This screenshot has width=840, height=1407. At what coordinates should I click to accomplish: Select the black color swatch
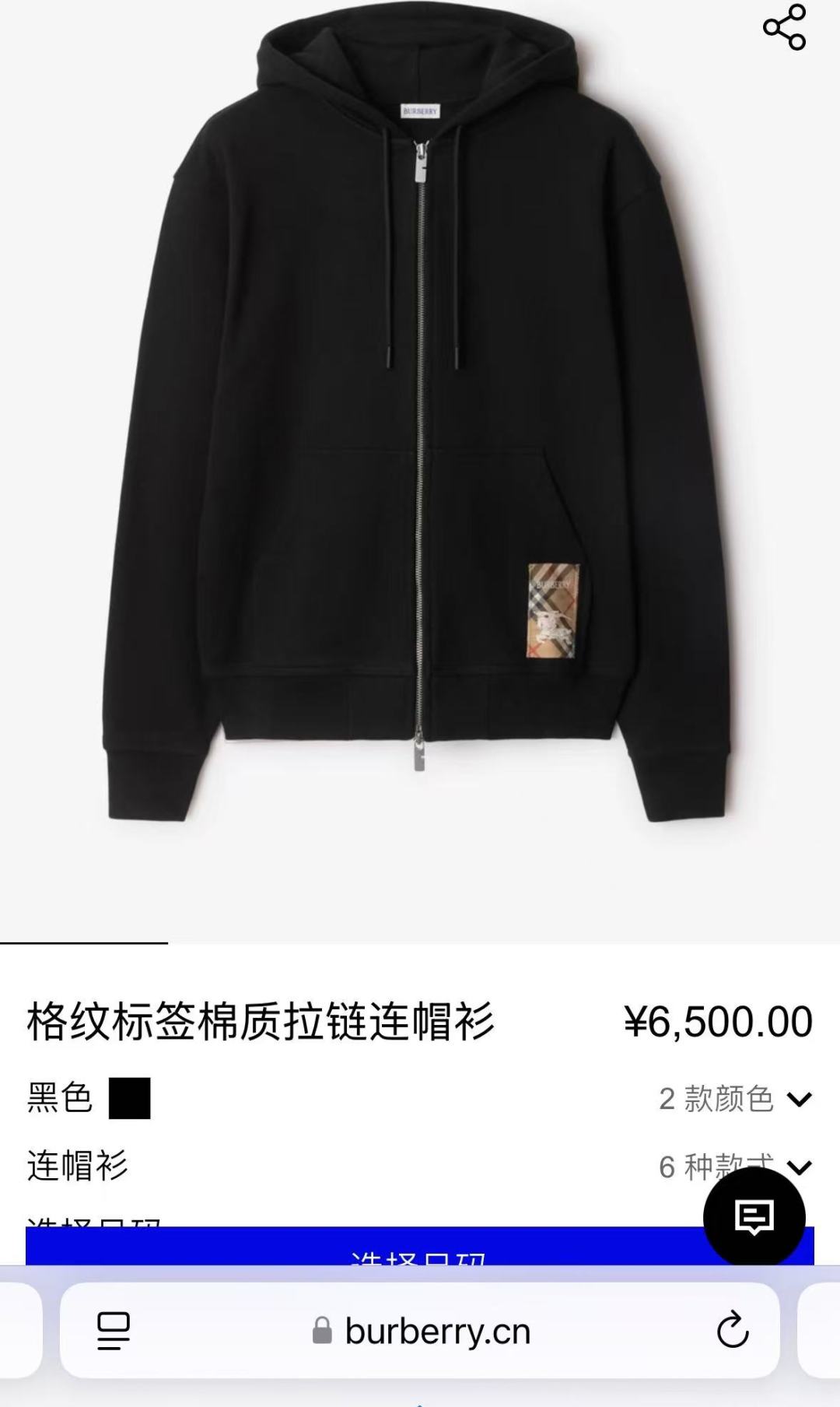point(129,1098)
